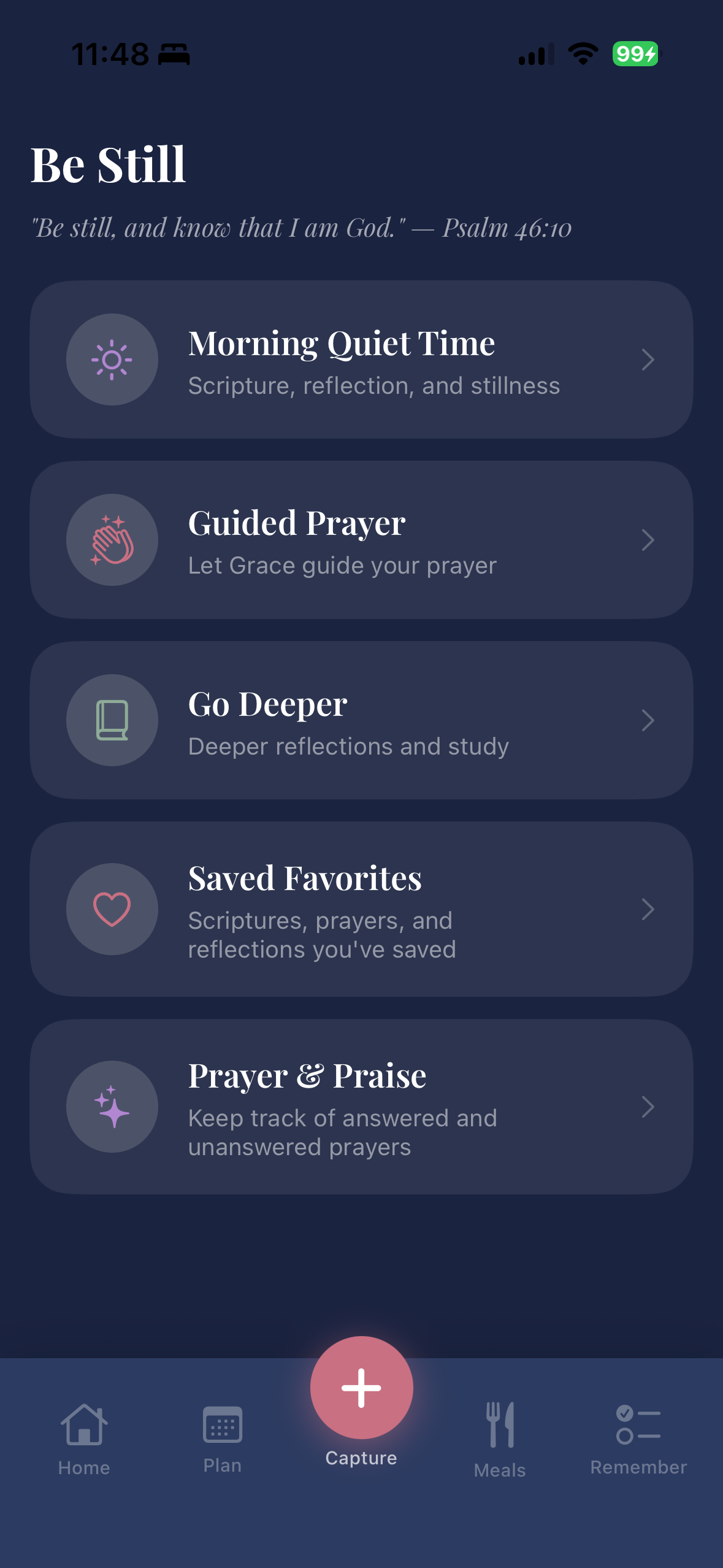Open the Remember tab
The image size is (723, 1568).
coord(638,1440)
